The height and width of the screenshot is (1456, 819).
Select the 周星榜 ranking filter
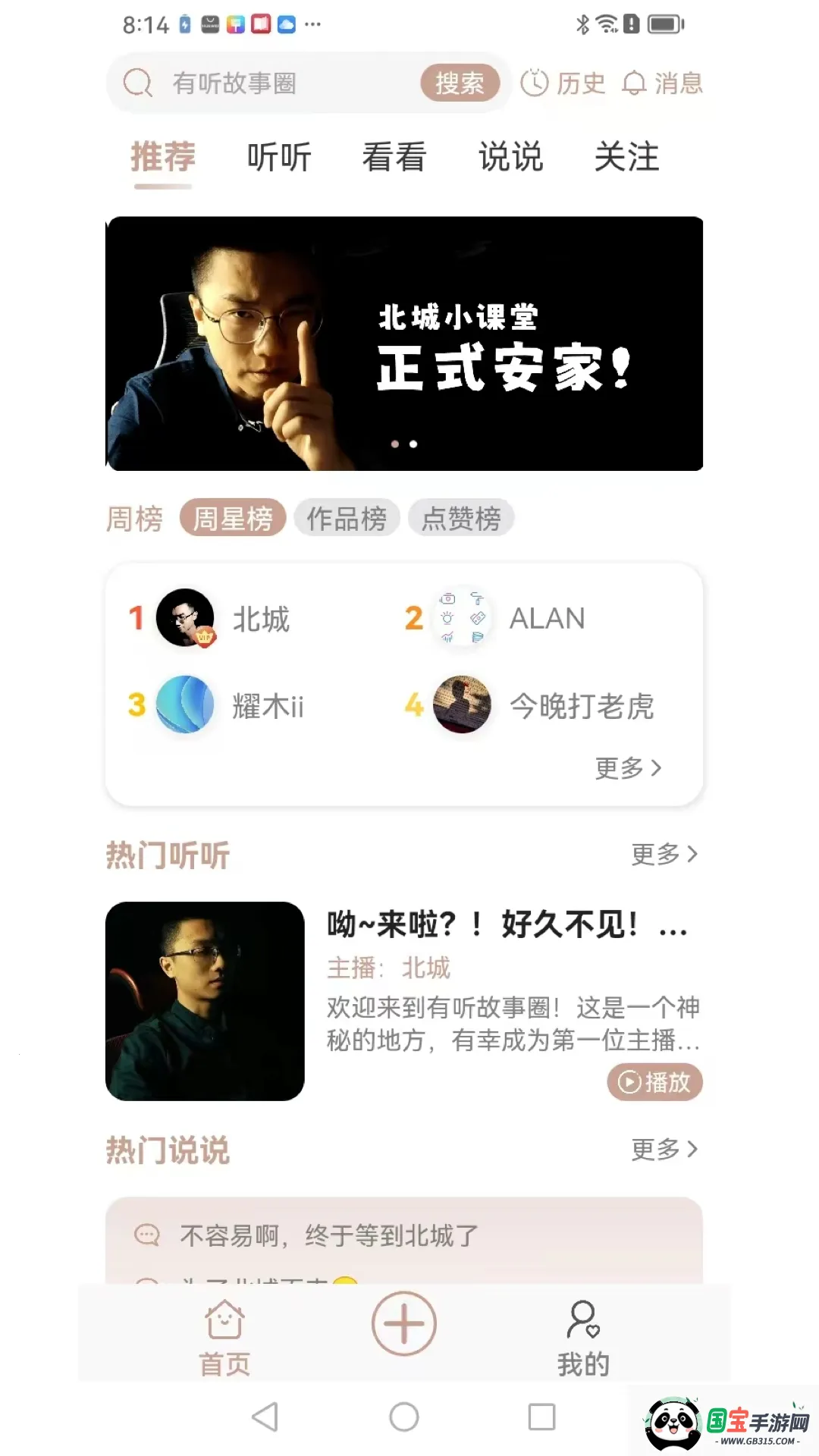[234, 518]
